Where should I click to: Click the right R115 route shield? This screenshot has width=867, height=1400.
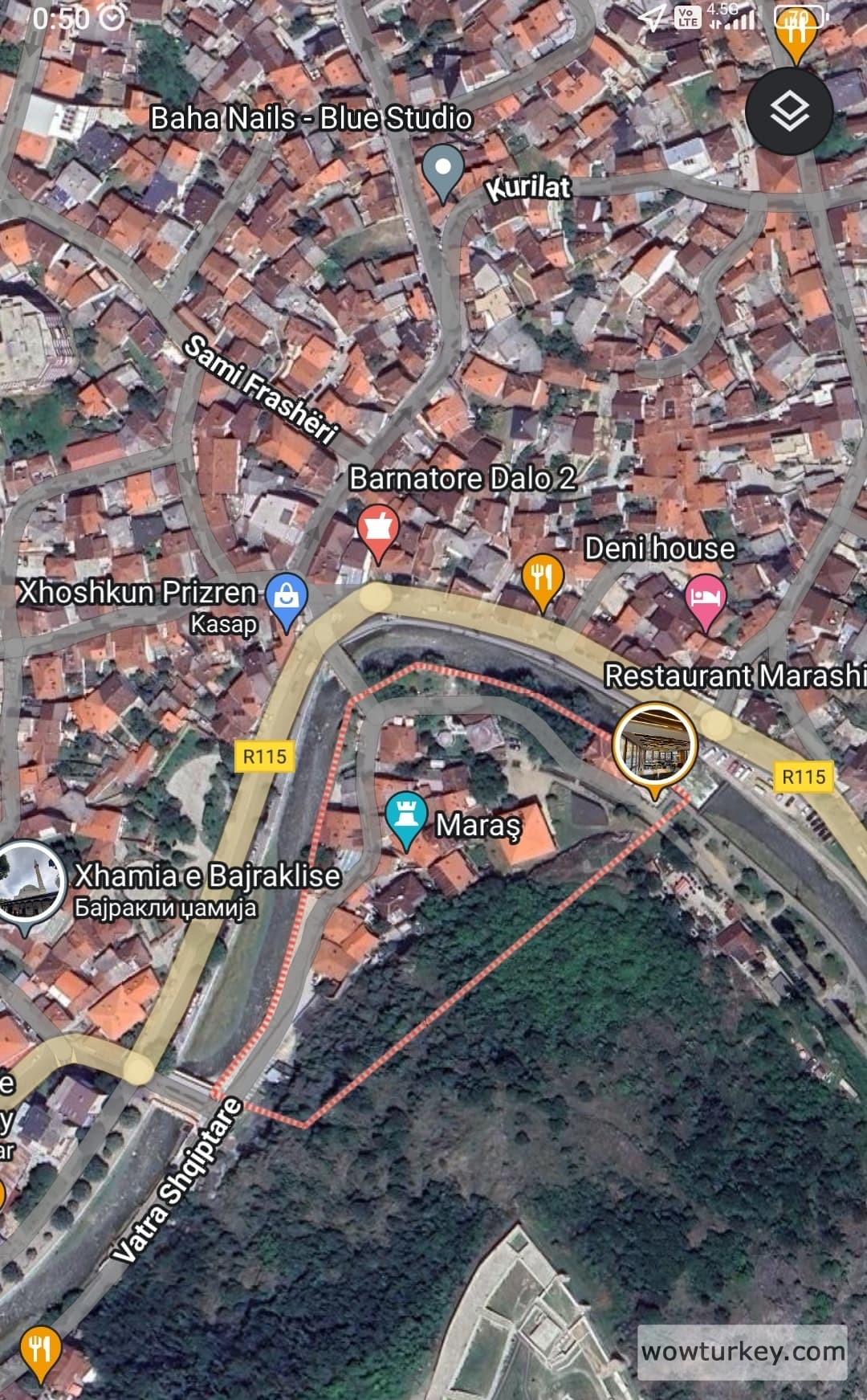point(804,776)
